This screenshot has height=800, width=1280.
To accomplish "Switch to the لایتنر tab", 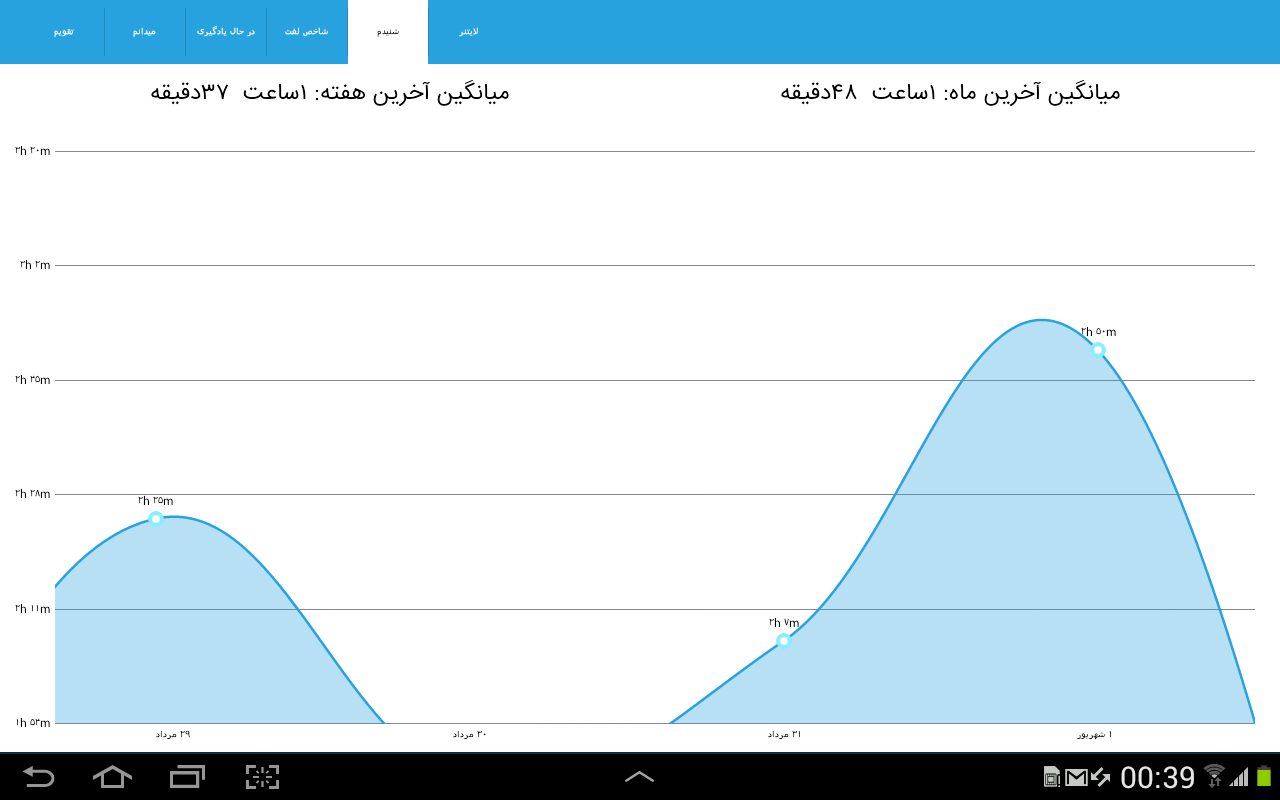I will [x=469, y=32].
